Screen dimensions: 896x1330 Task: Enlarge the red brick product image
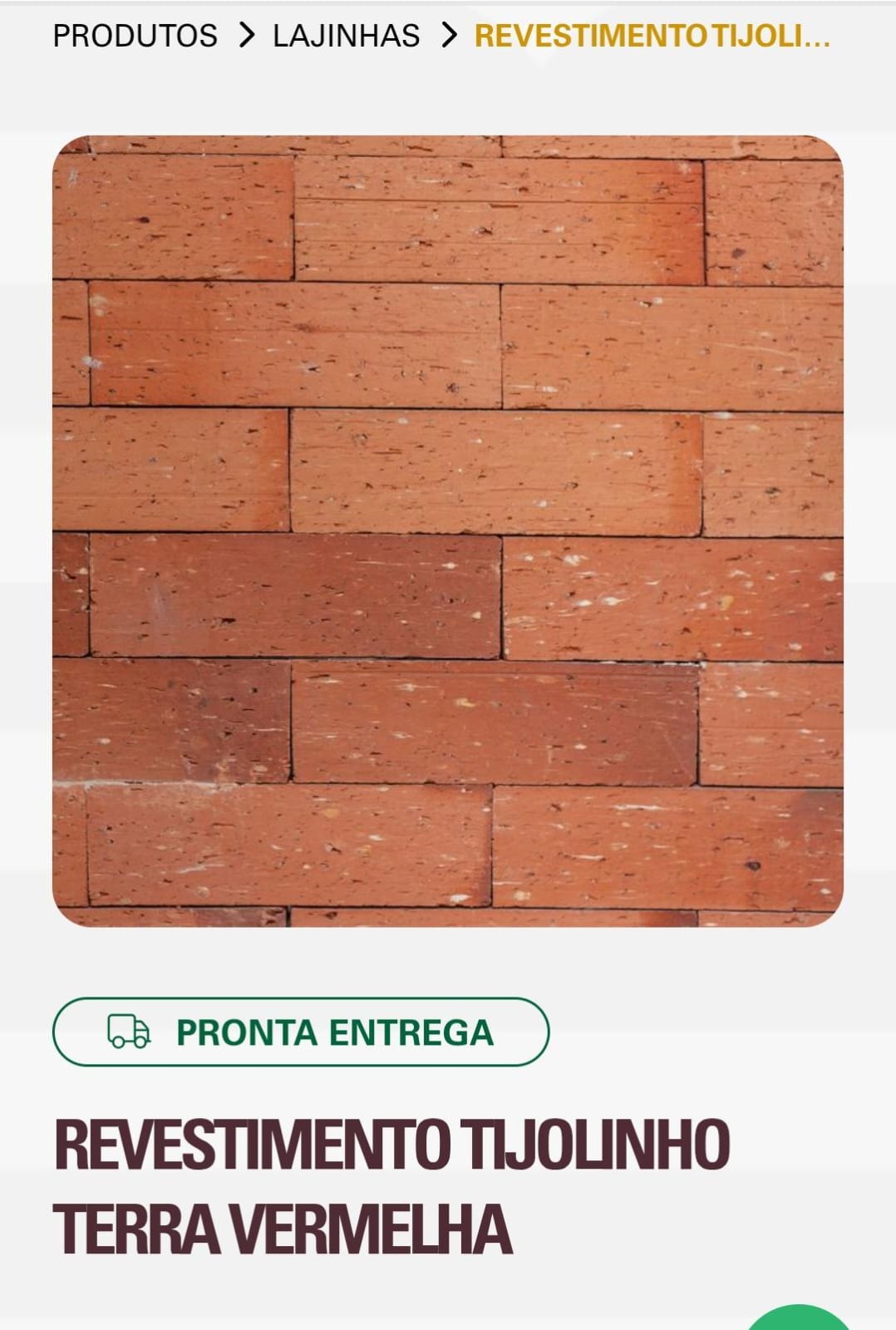[447, 530]
